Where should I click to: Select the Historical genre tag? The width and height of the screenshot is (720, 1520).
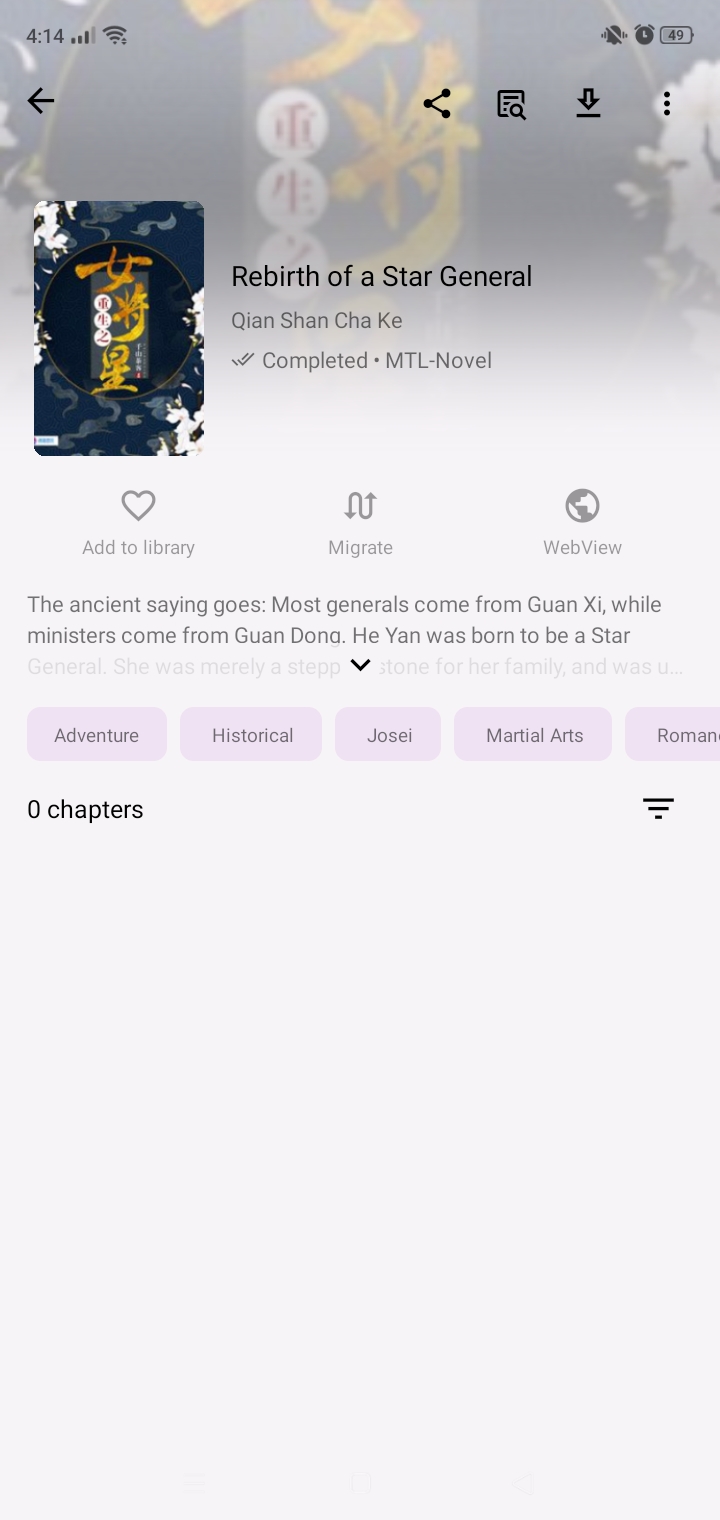point(251,734)
